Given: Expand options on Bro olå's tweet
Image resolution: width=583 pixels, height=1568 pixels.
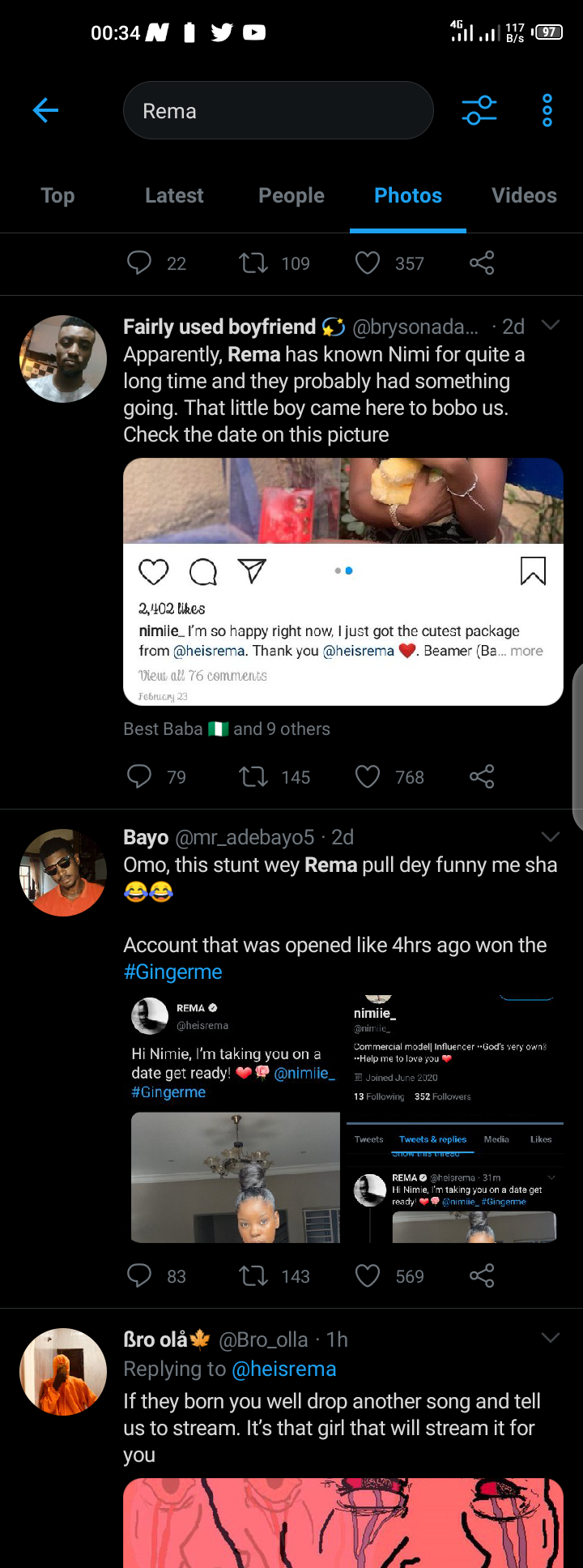Looking at the screenshot, I should coord(551,1339).
